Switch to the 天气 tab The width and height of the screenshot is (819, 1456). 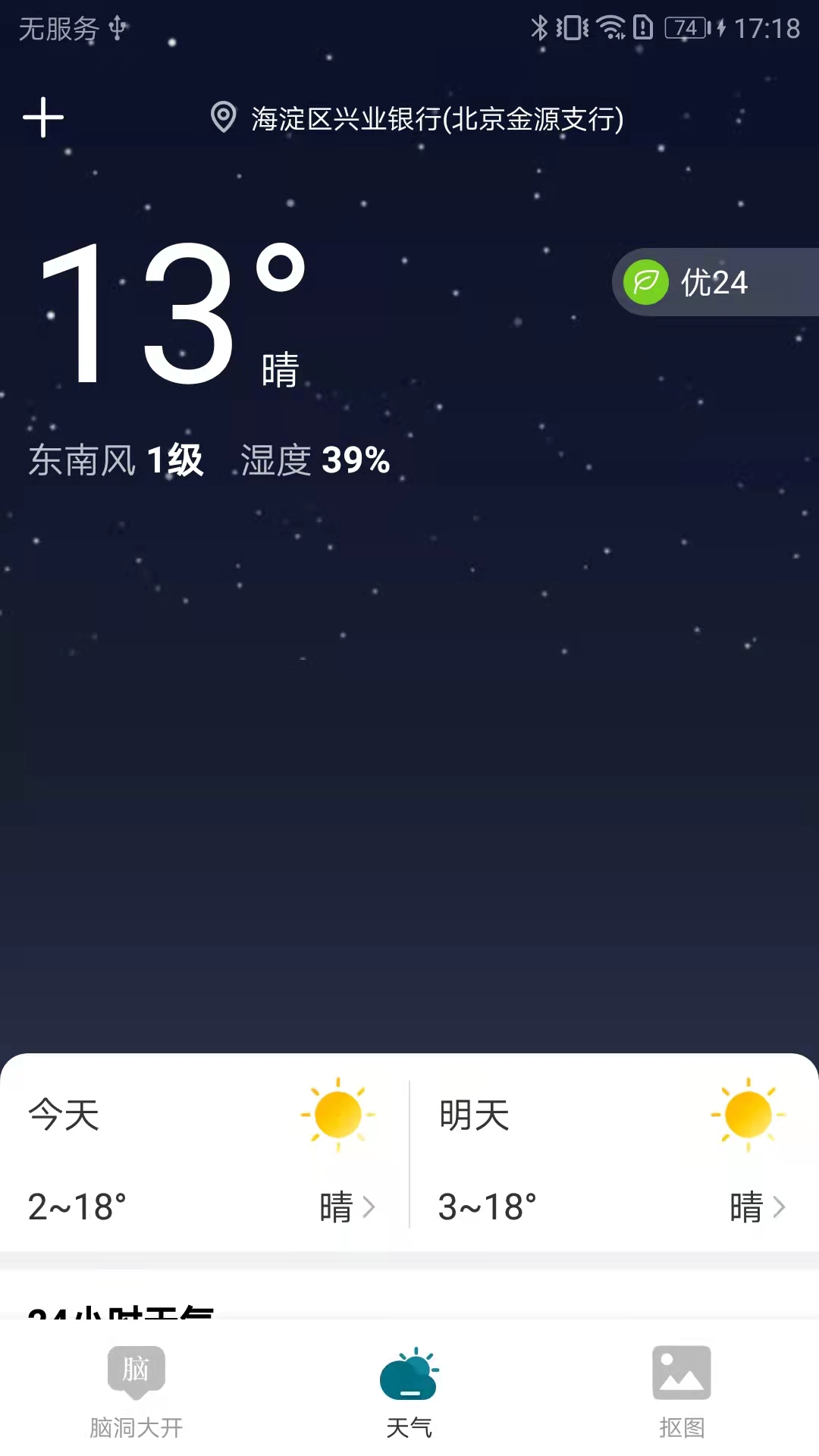coord(409,1399)
